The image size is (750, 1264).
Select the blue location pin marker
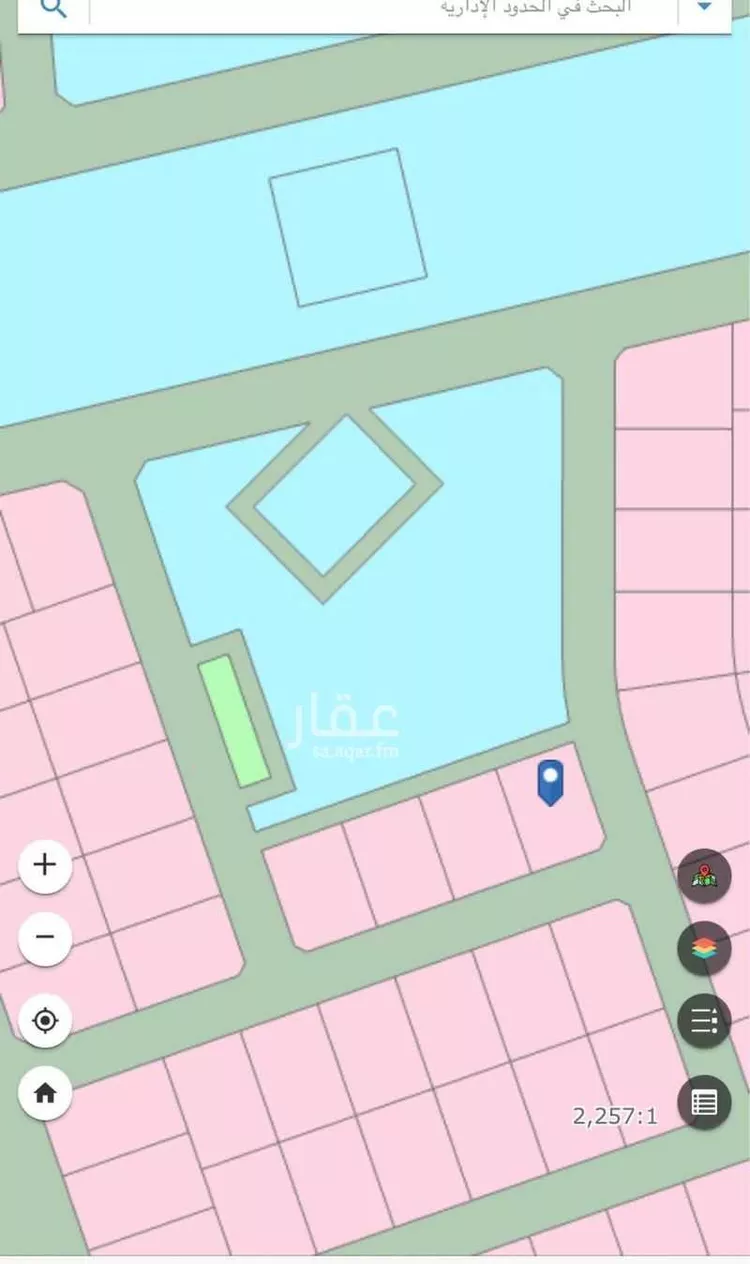pyautogui.click(x=550, y=781)
